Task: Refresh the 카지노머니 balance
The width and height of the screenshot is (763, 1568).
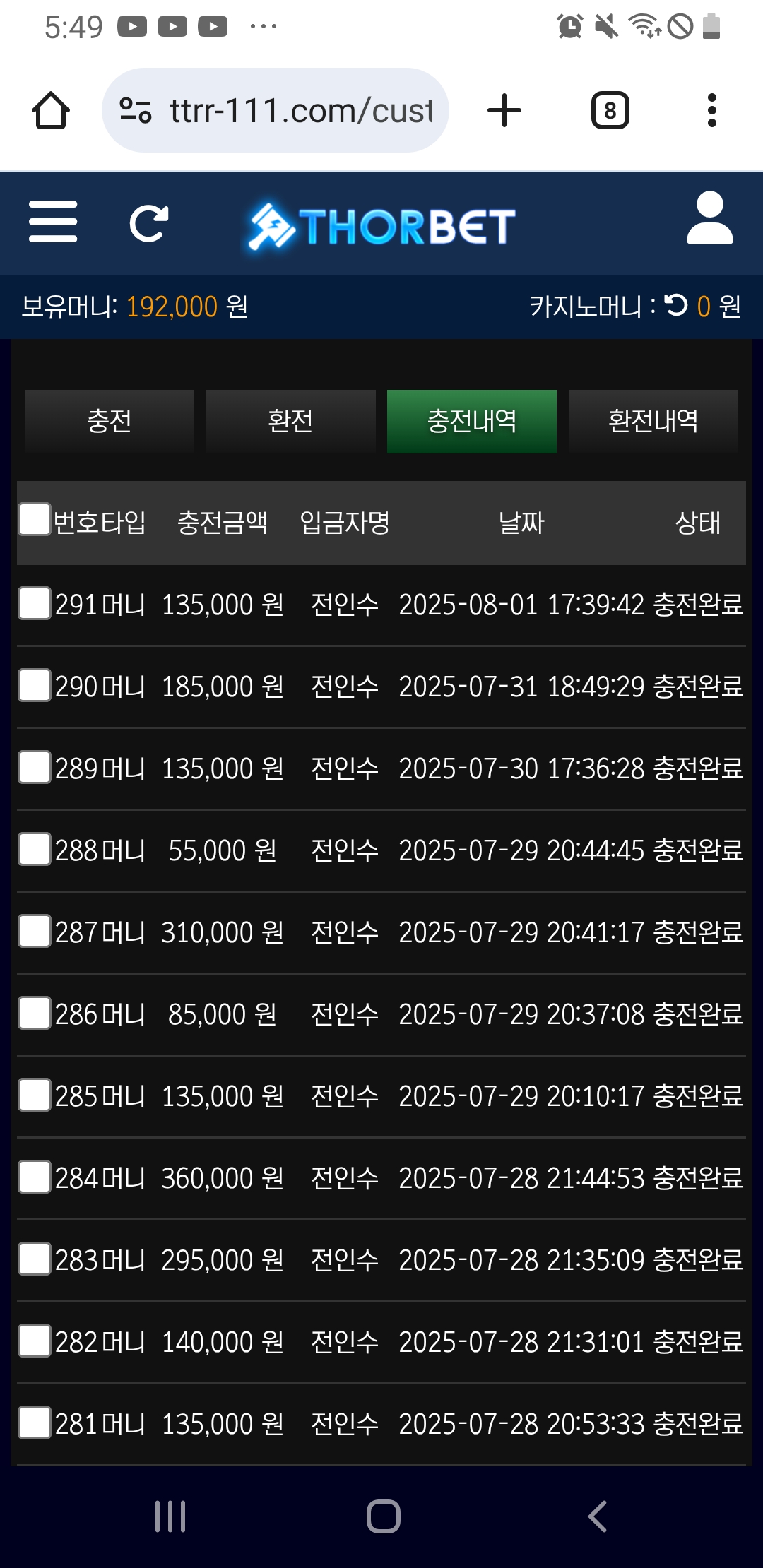Action: pos(676,305)
